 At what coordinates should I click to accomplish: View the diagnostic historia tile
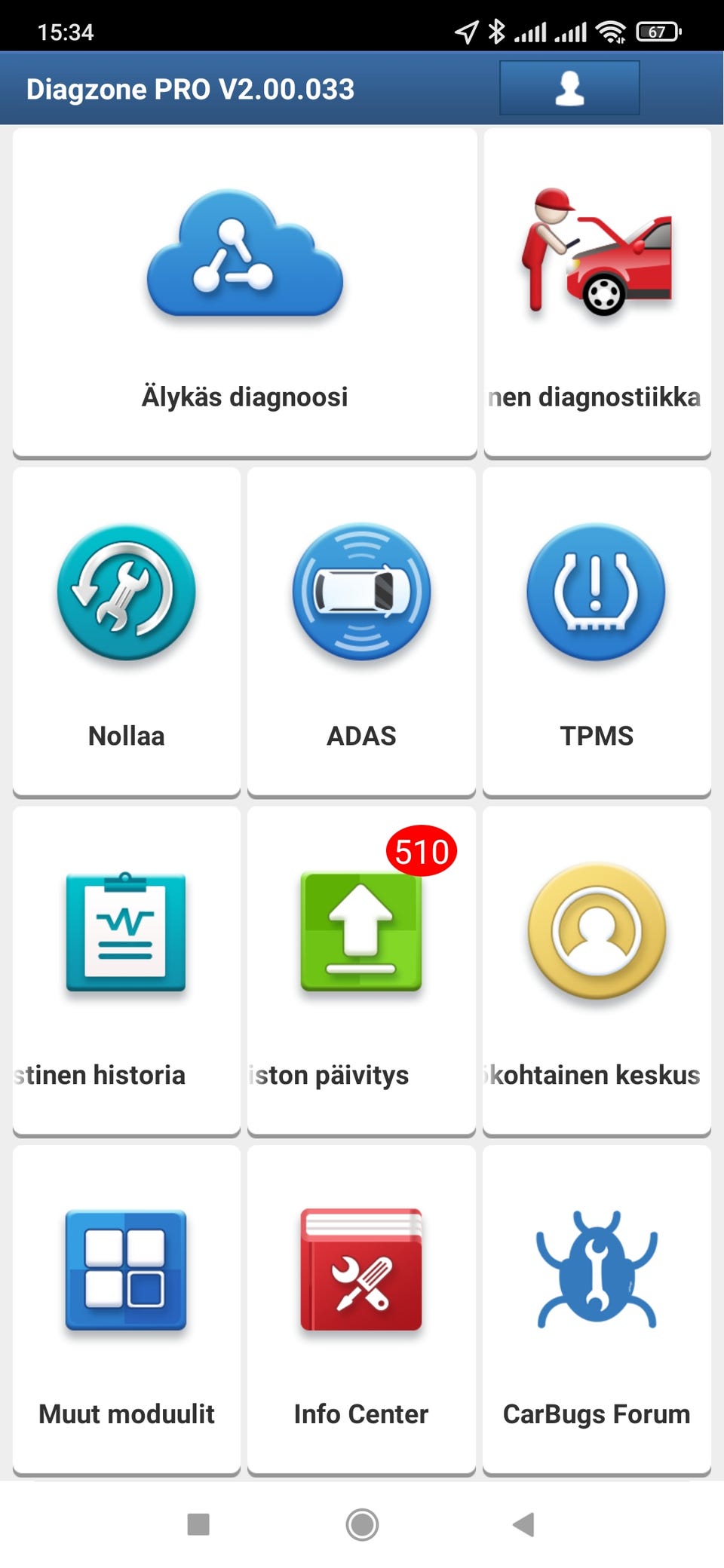[x=126, y=970]
